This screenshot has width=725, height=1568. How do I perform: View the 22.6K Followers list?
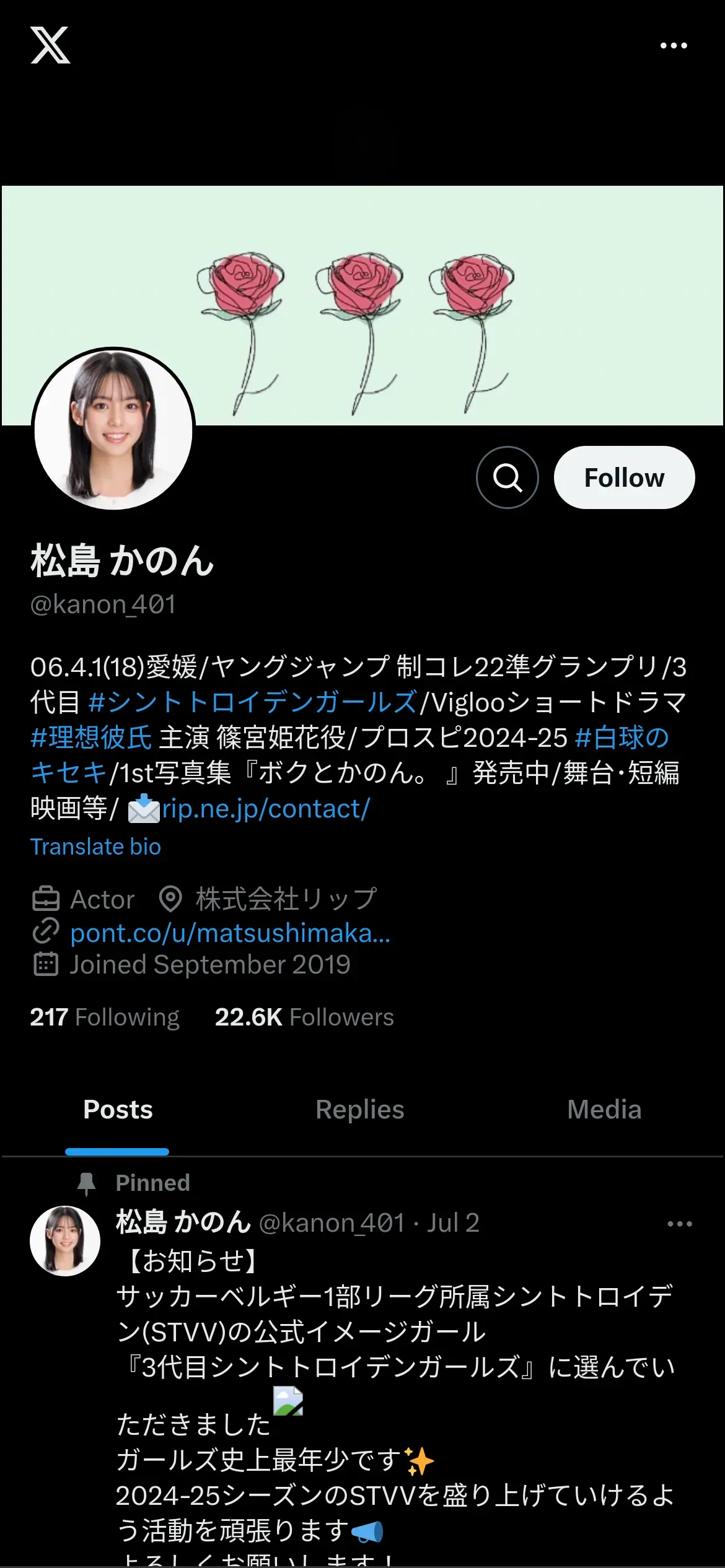point(304,1017)
